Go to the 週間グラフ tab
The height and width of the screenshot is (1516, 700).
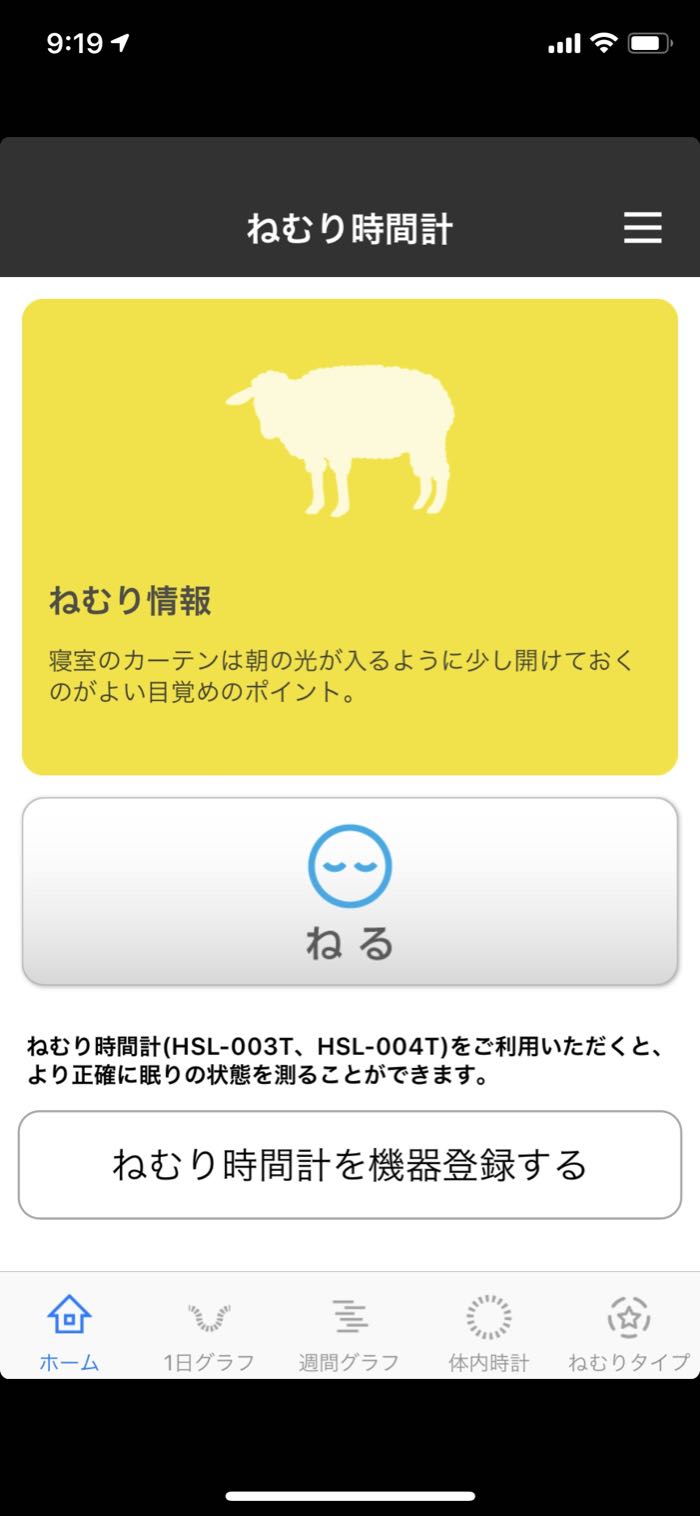[x=349, y=1332]
